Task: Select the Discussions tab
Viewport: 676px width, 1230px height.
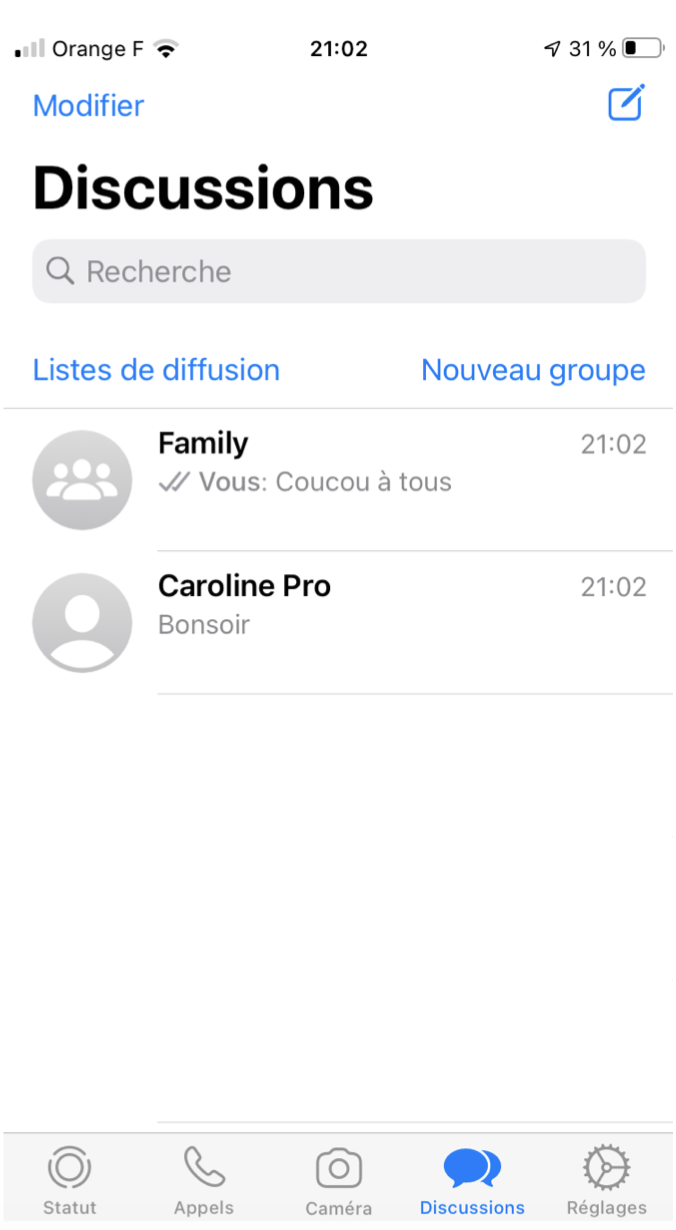Action: point(472,1181)
